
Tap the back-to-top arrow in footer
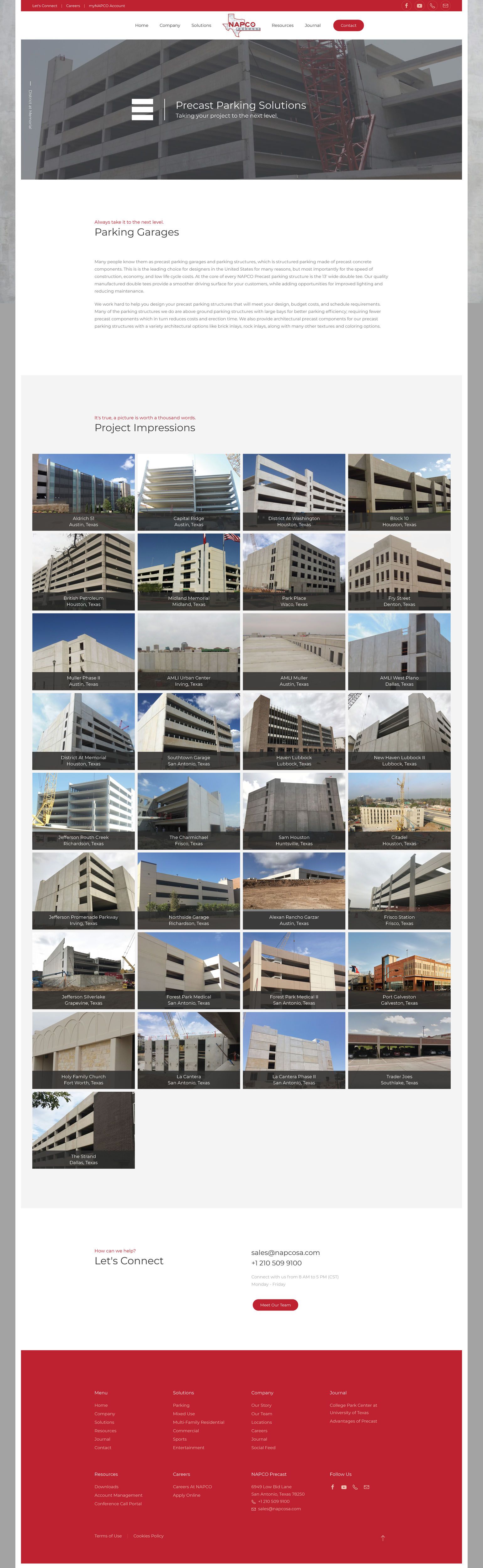coord(383,1538)
